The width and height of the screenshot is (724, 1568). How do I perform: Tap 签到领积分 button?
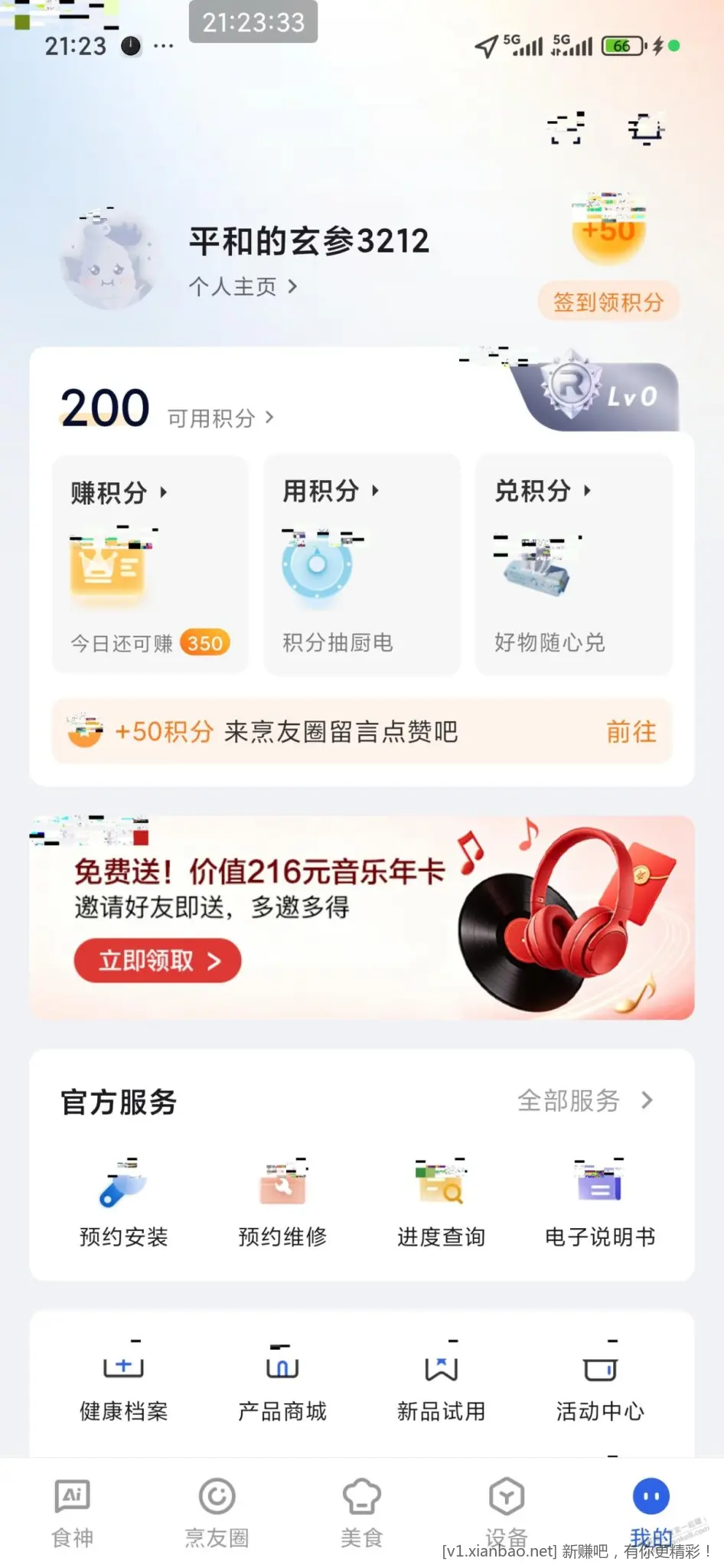(608, 302)
